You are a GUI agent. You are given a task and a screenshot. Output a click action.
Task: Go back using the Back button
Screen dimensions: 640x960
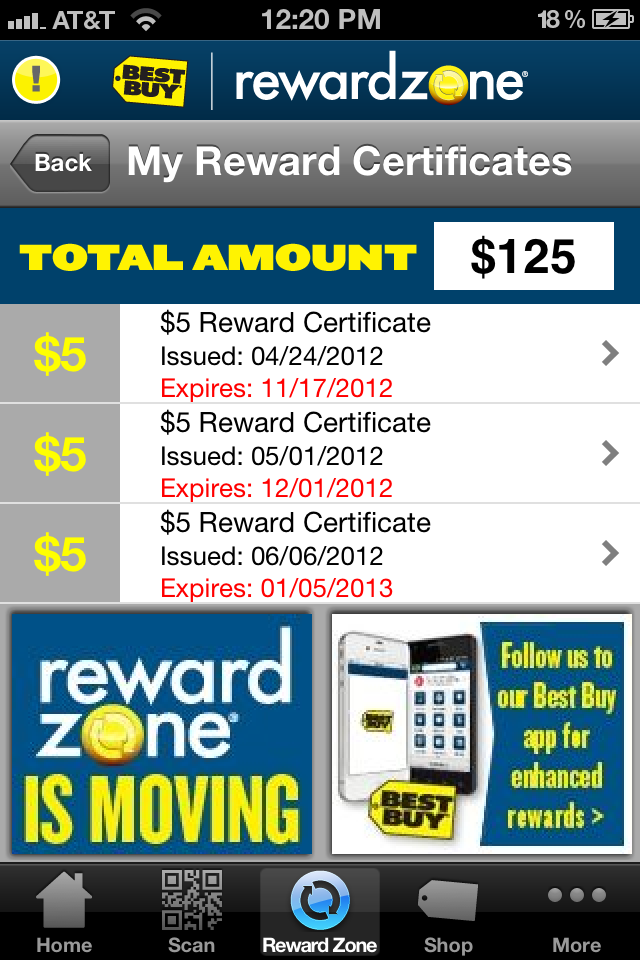(x=60, y=163)
